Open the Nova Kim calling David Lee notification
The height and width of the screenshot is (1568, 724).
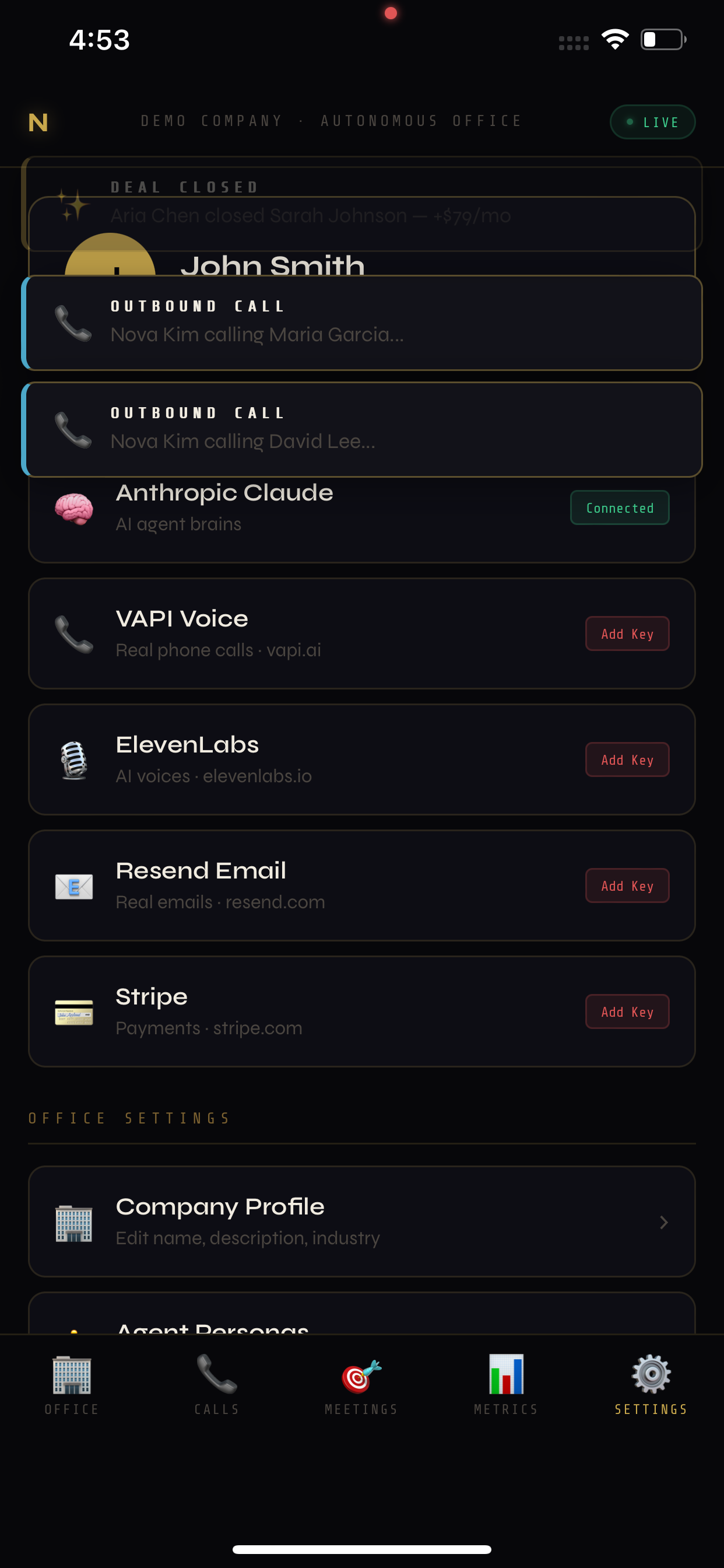361,428
